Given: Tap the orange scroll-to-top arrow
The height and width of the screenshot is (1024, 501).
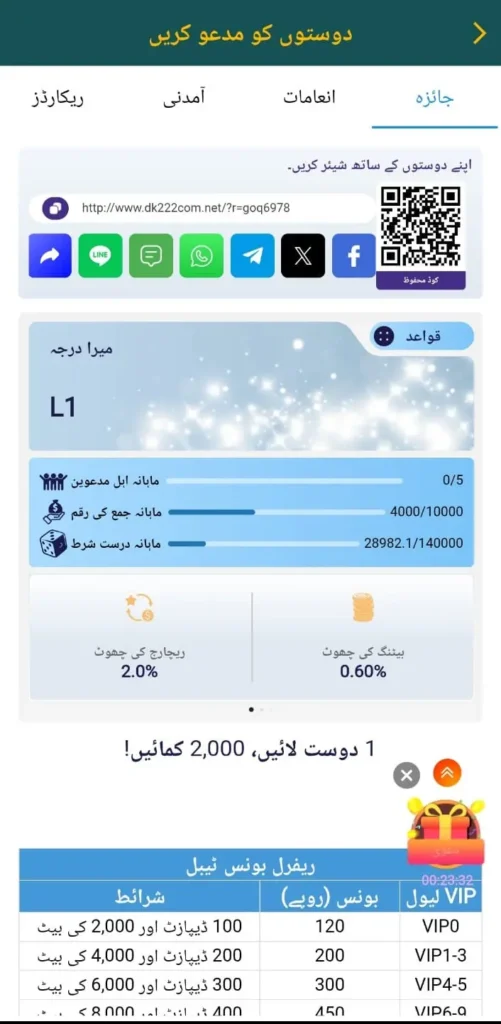Looking at the screenshot, I should 447,773.
